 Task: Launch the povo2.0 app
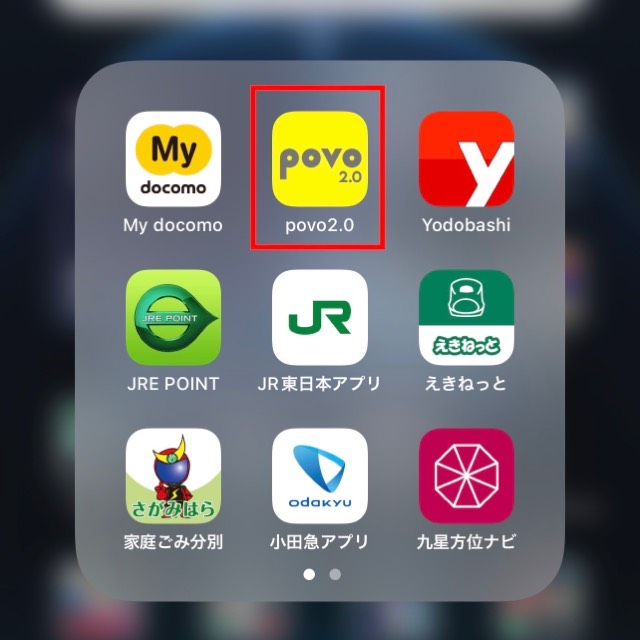(x=319, y=158)
